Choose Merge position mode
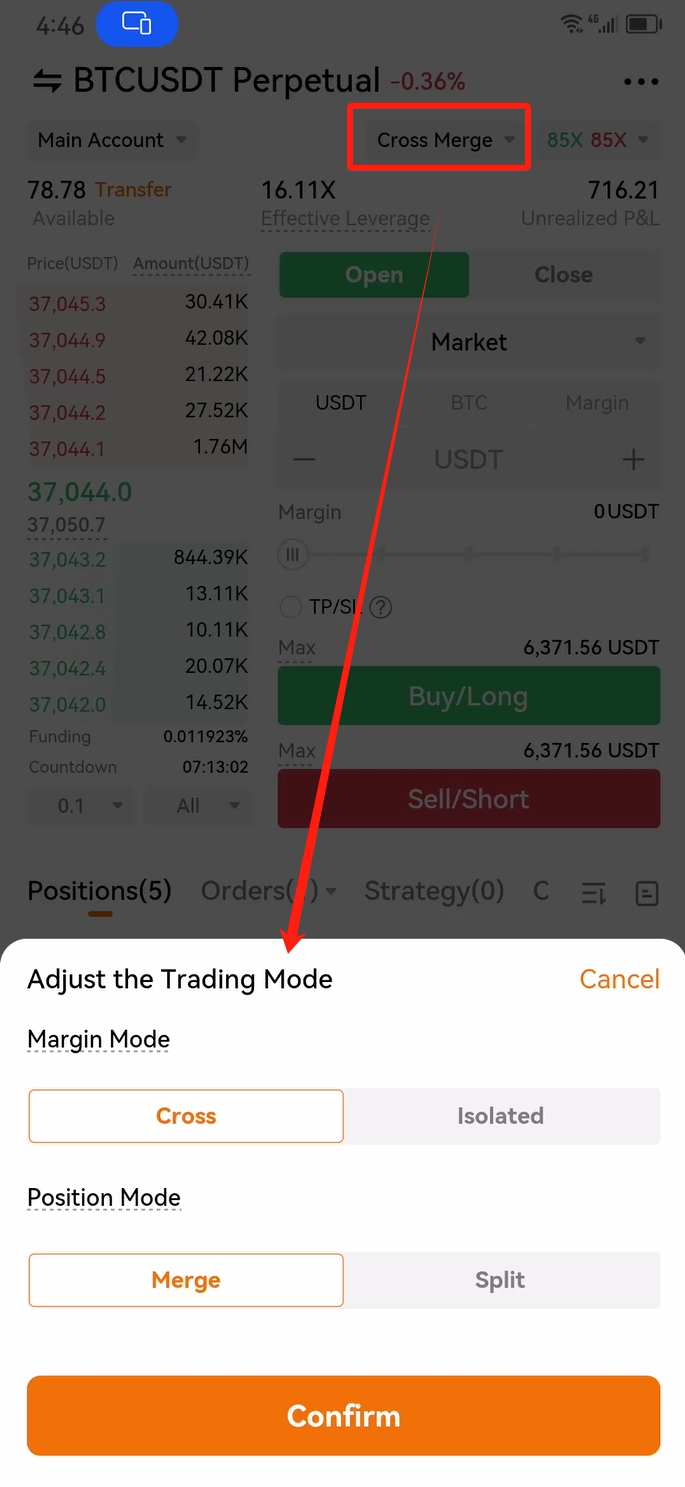Viewport: 685px width, 1487px height. (186, 1280)
